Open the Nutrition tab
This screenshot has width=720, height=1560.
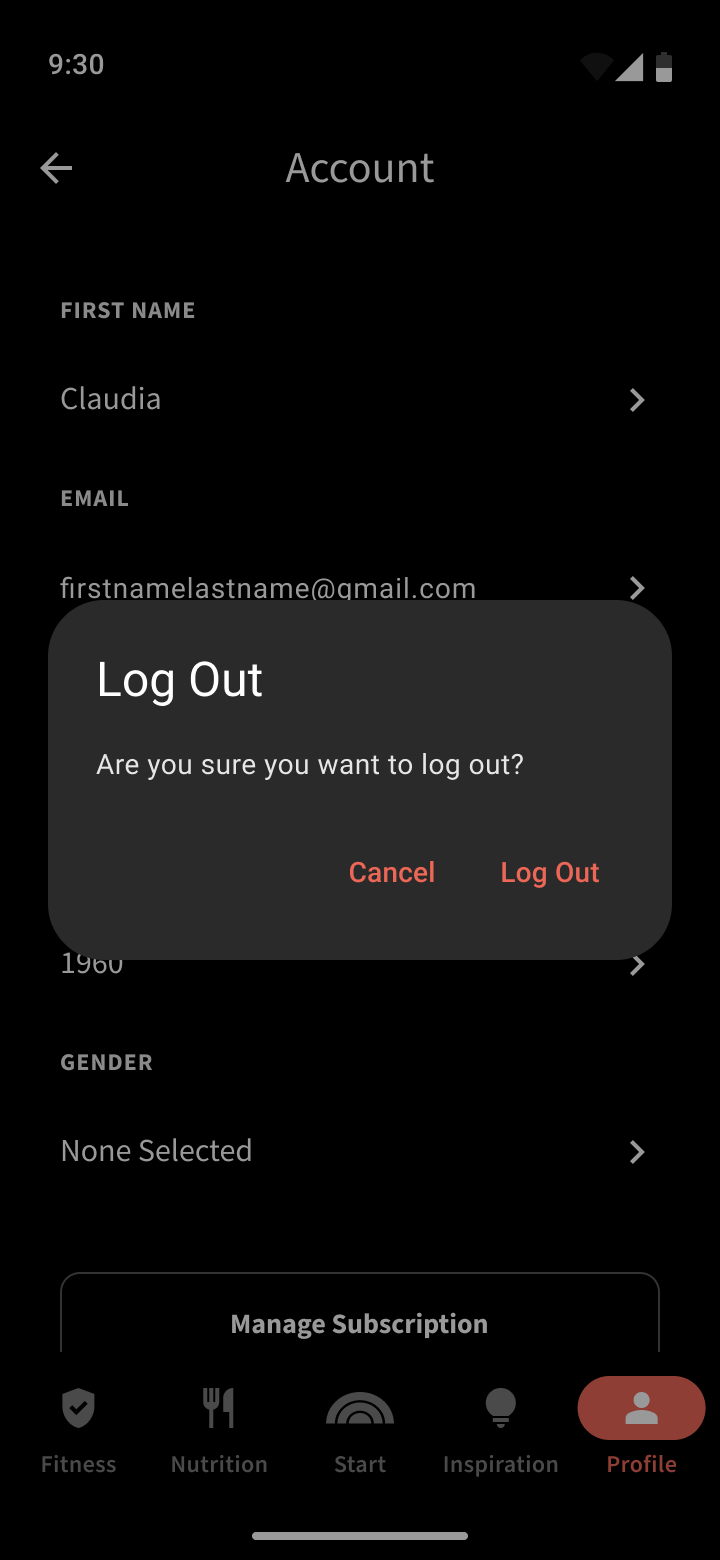(x=219, y=1428)
